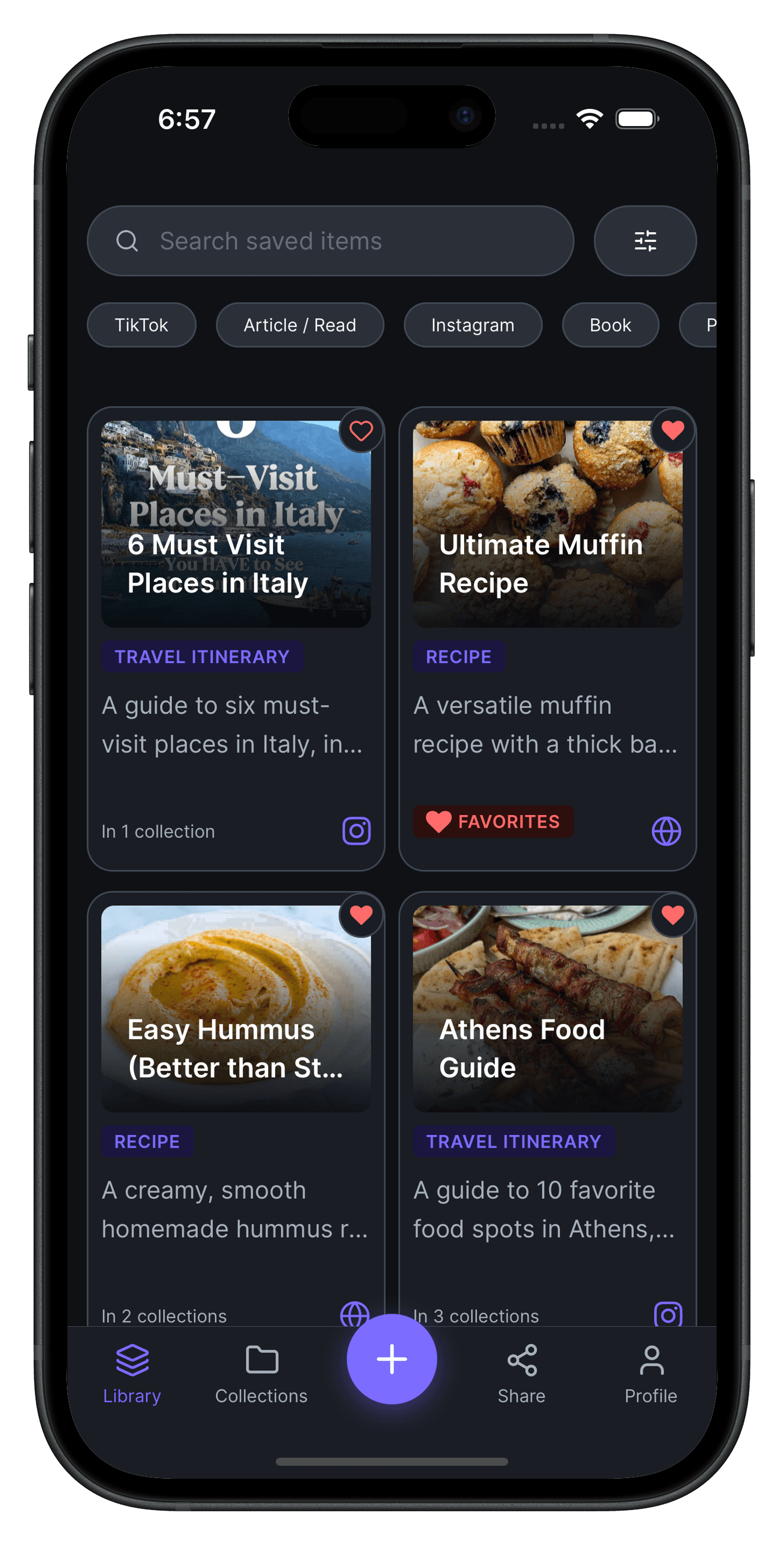Screen dimensions: 784x1545
Task: Remove heart from Easy Hummus card
Action: 361,915
